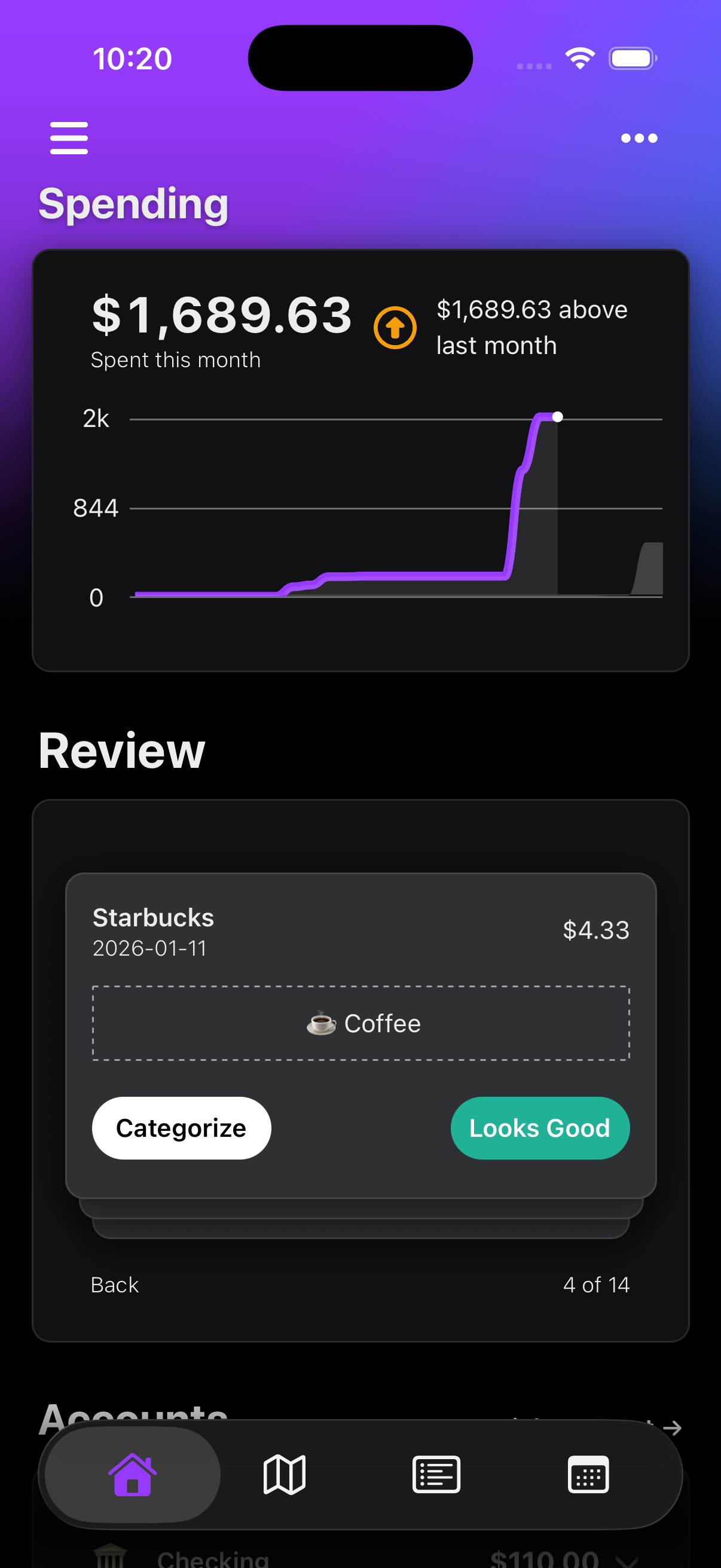Select the dashed Coffee category field
Image resolution: width=721 pixels, height=1568 pixels.
pyautogui.click(x=361, y=1023)
